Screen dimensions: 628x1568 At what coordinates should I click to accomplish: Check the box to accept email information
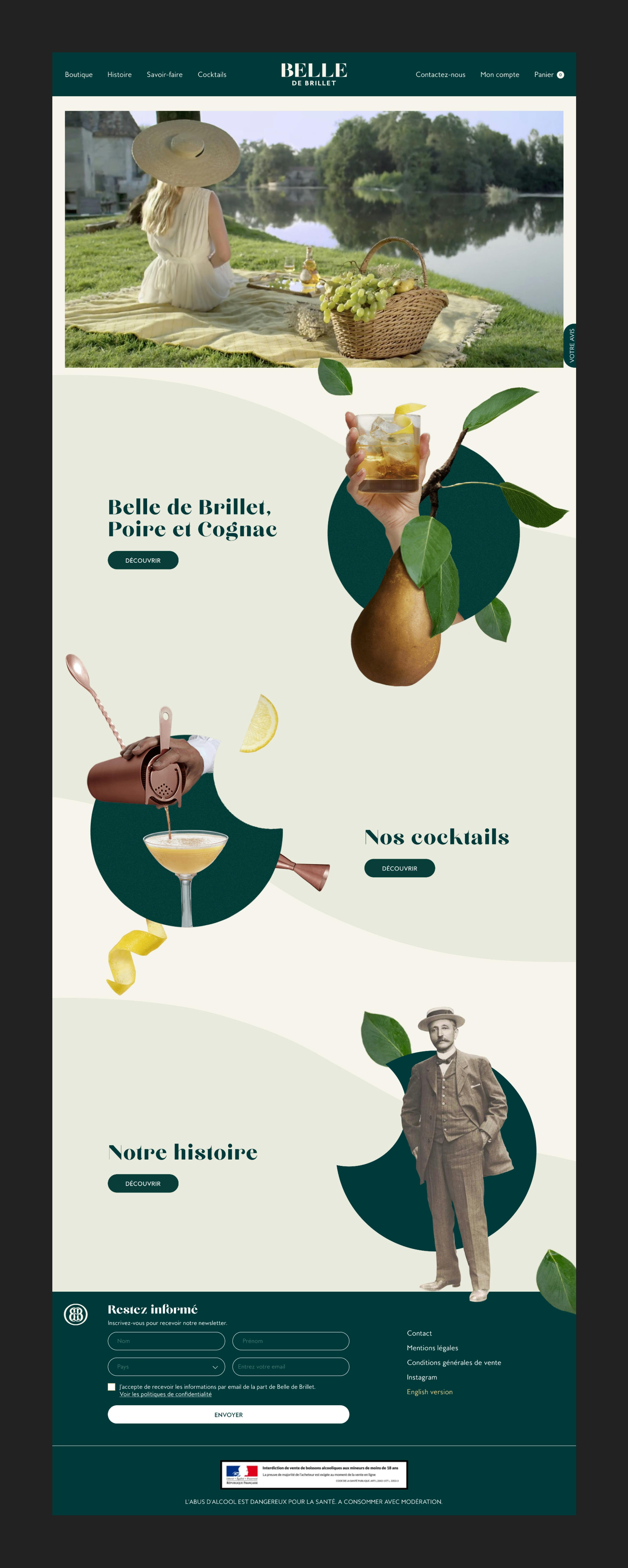111,1387
